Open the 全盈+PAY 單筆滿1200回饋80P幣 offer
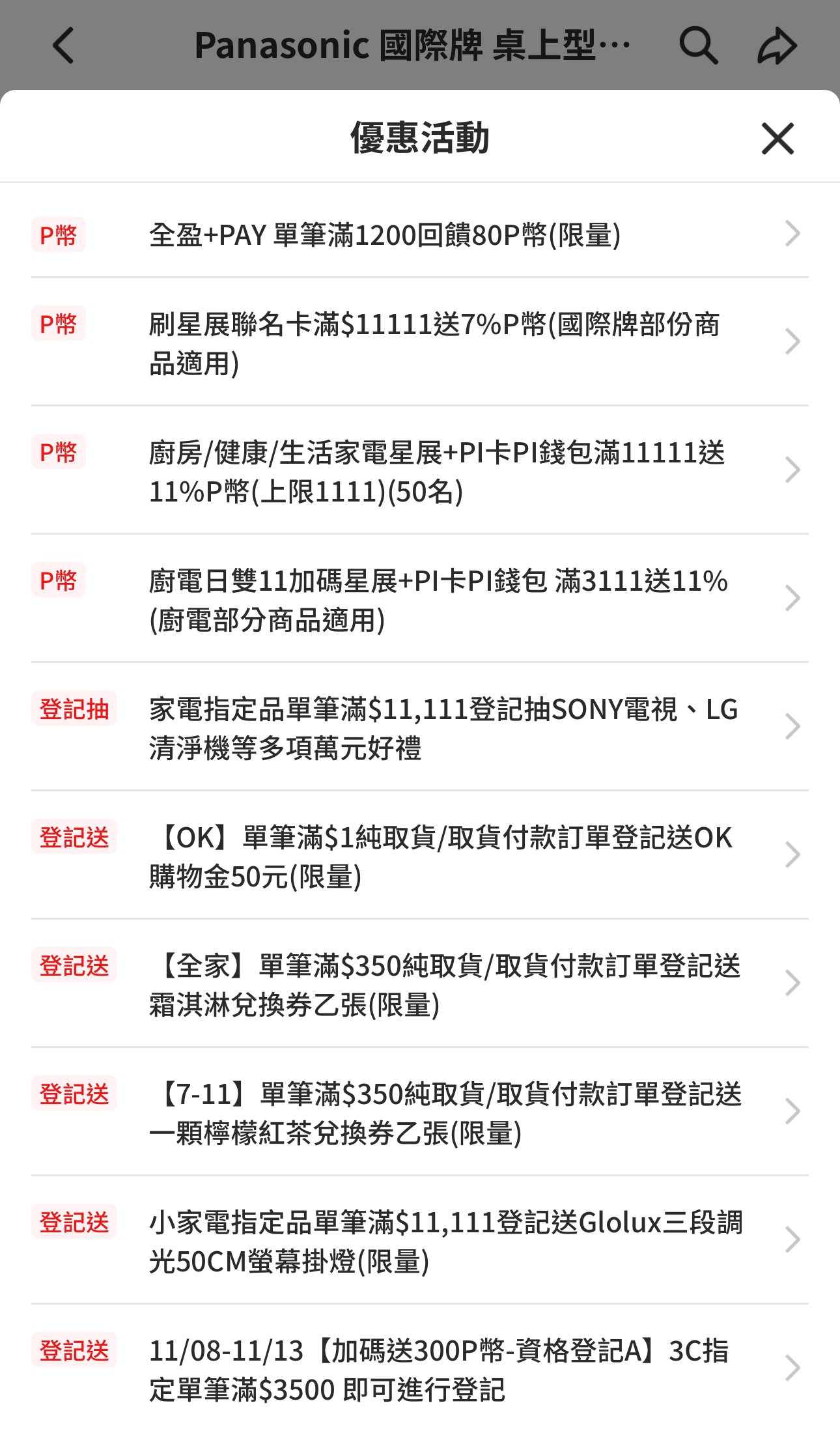840x1429 pixels. [420, 234]
